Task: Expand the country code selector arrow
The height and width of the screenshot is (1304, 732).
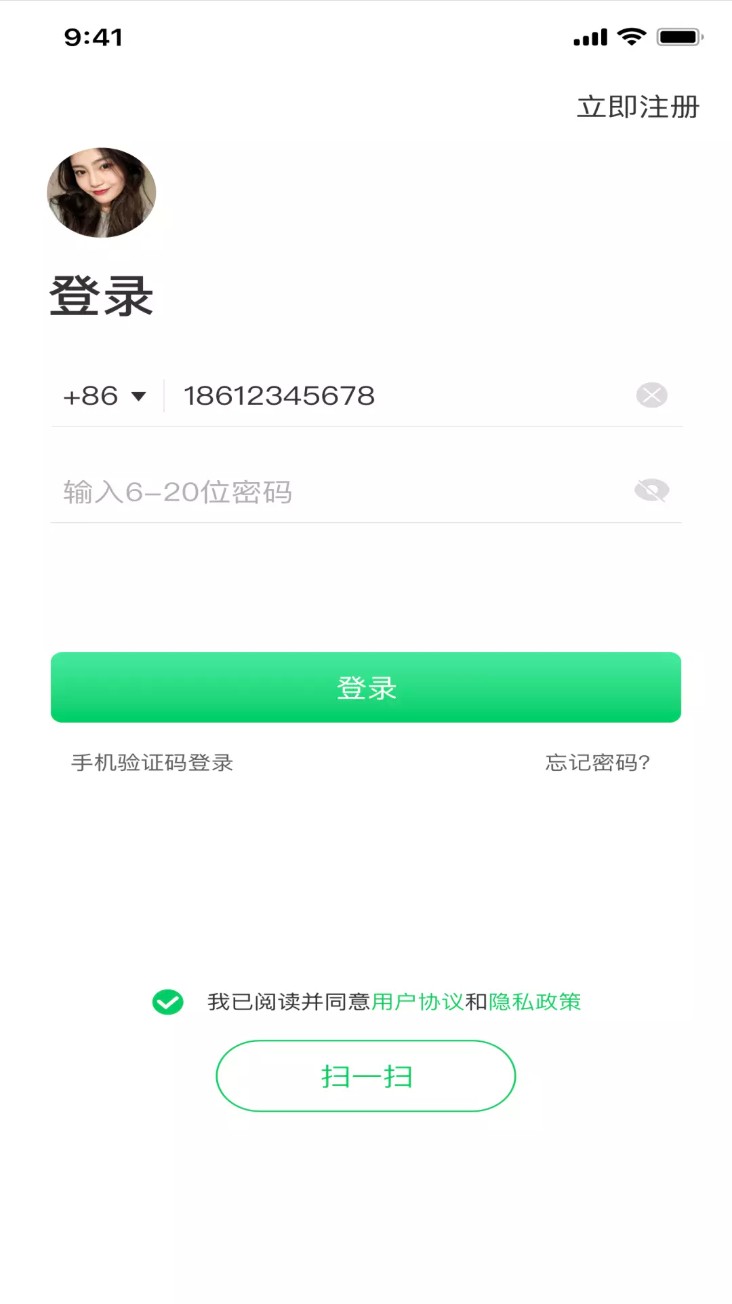Action: tap(140, 396)
